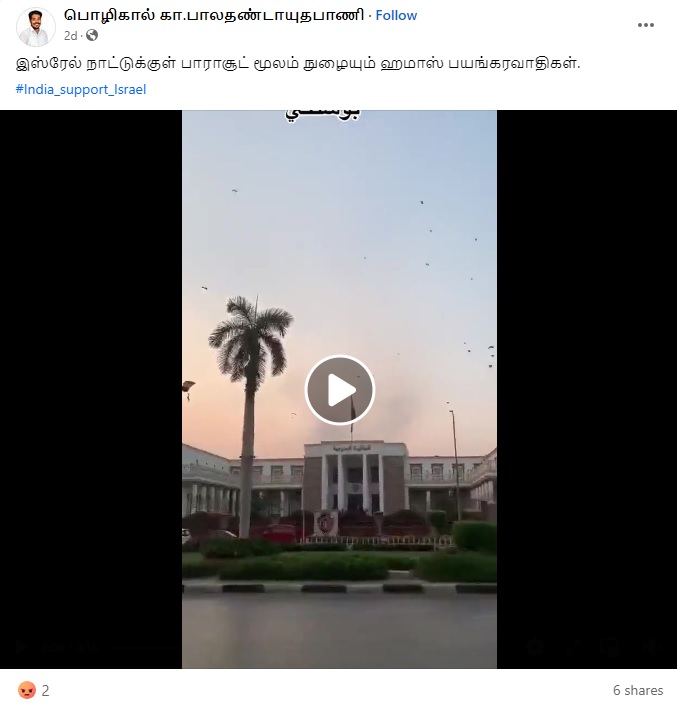Open the #India_support_Israel hashtag
677x702 pixels.
[81, 90]
